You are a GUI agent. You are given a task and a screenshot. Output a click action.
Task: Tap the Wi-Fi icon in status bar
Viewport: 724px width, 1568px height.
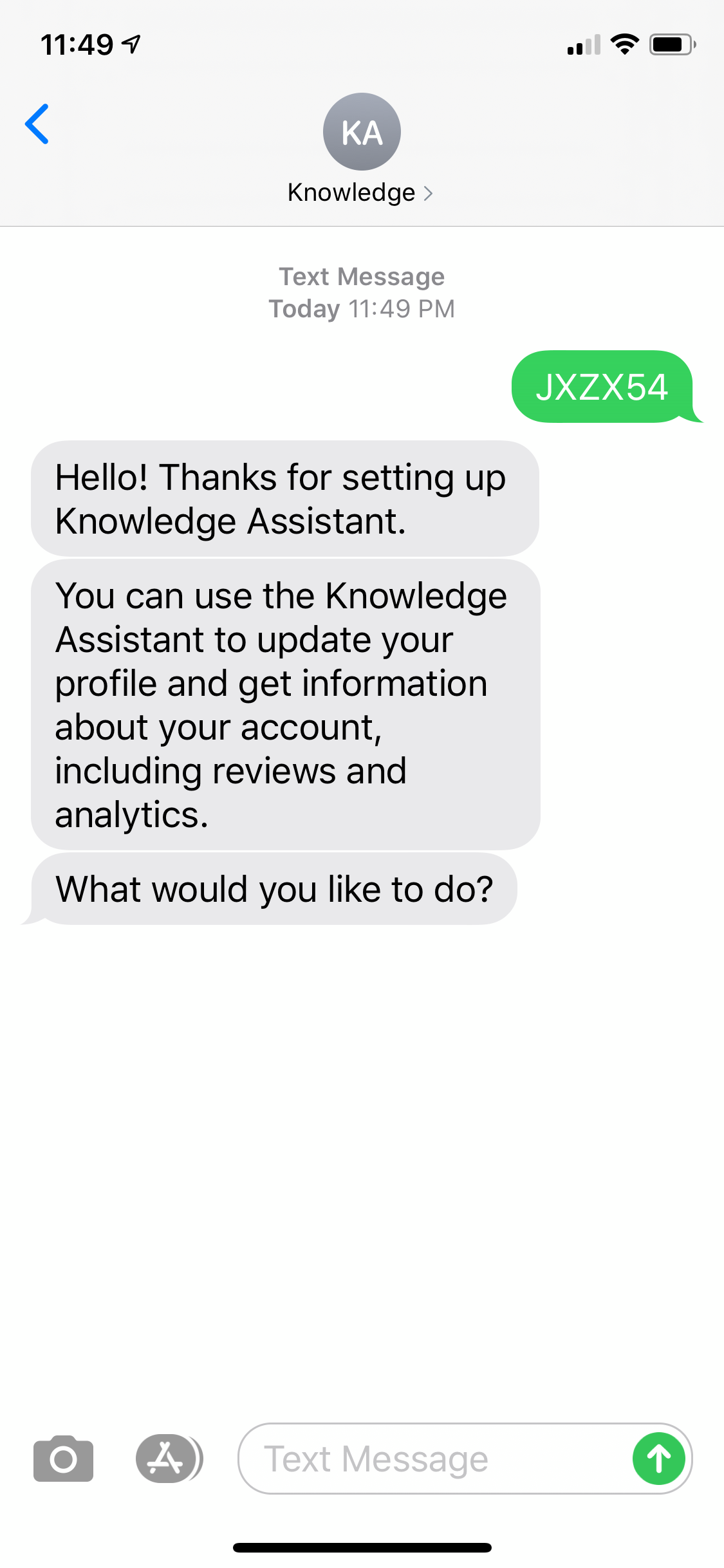coord(623,44)
